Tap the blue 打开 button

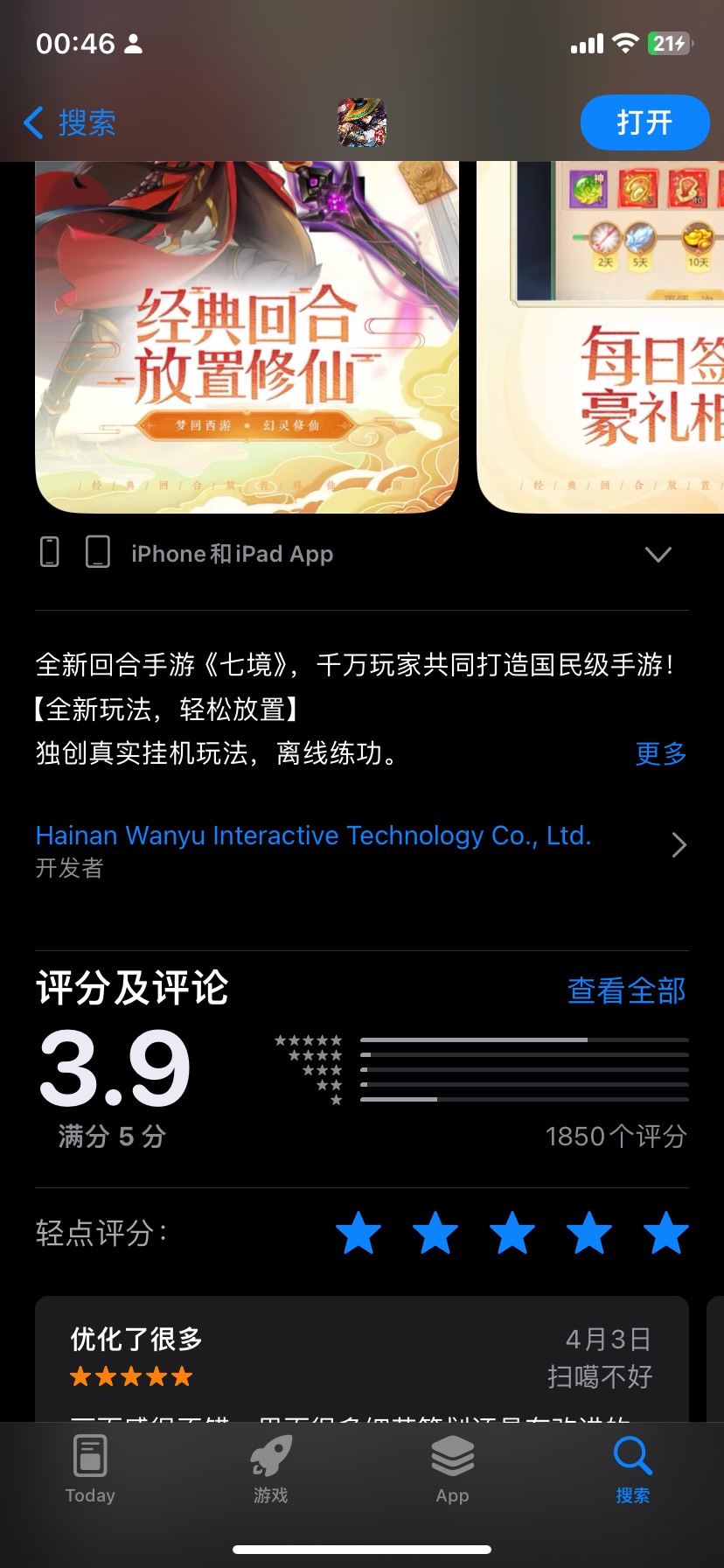tap(644, 123)
